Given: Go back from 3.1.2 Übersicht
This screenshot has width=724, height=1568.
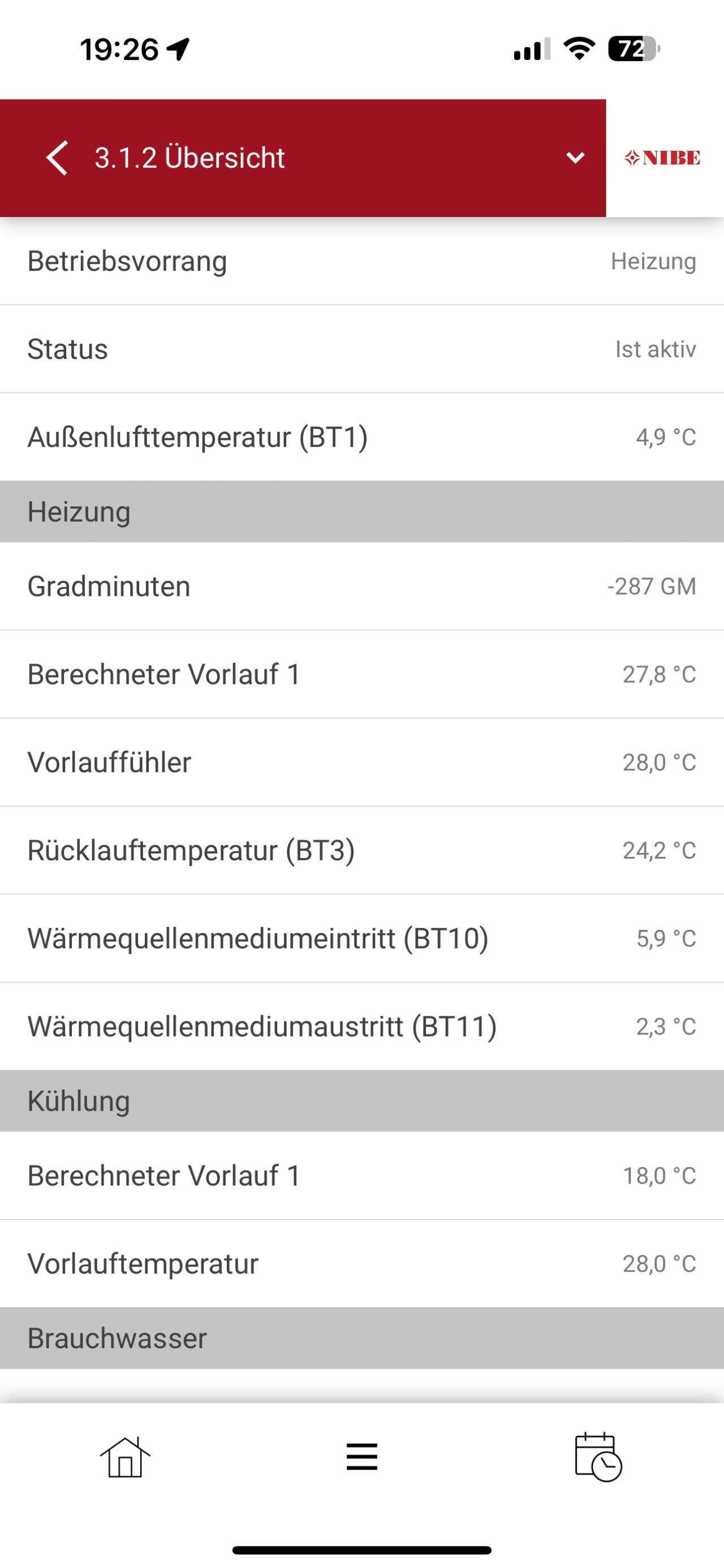Looking at the screenshot, I should pos(57,158).
